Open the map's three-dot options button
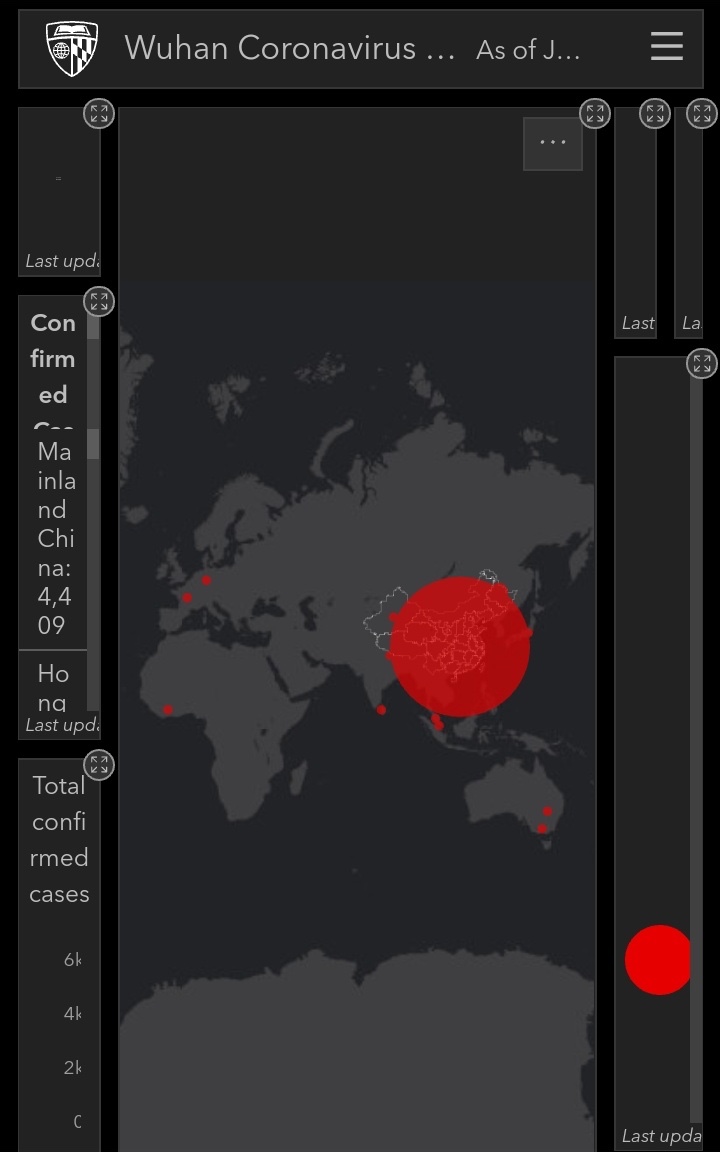720x1152 pixels. 553,143
